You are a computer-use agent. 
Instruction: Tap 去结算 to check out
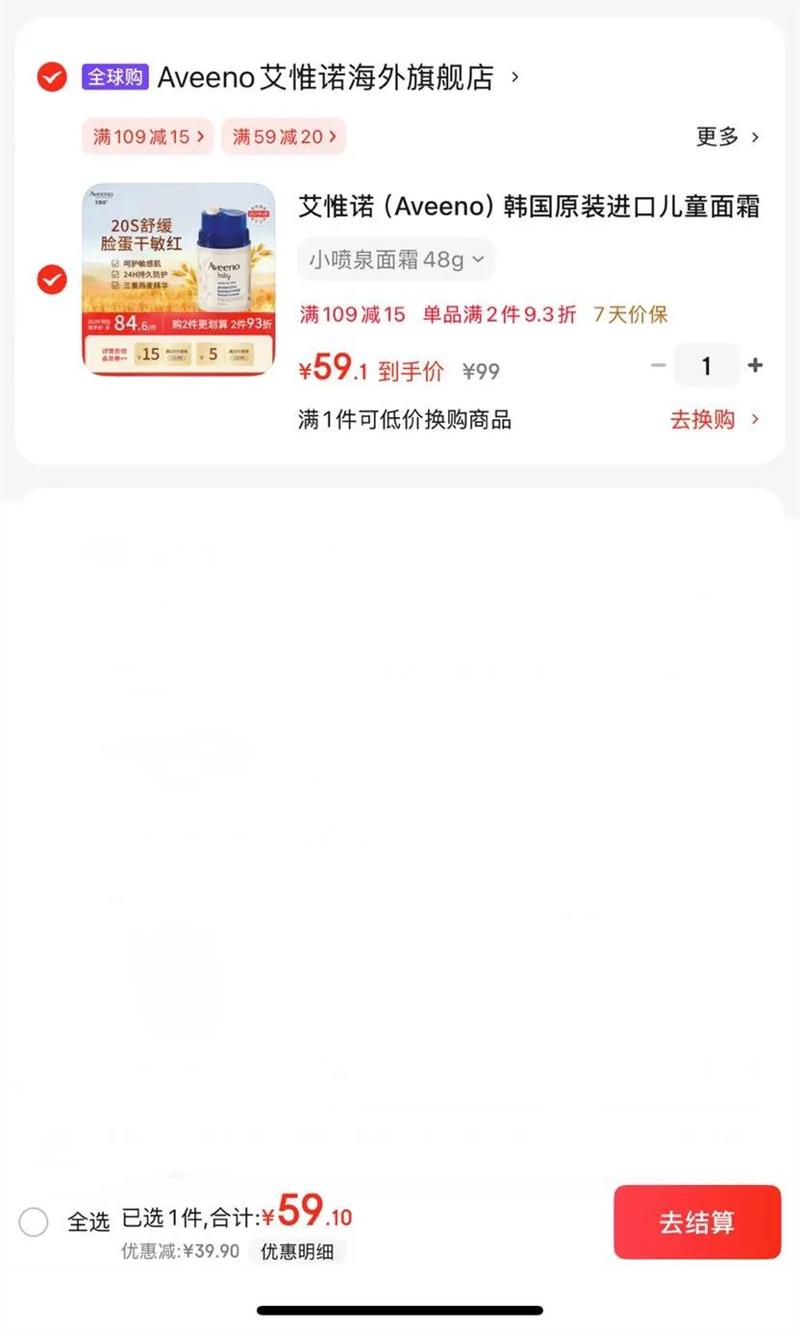697,1222
